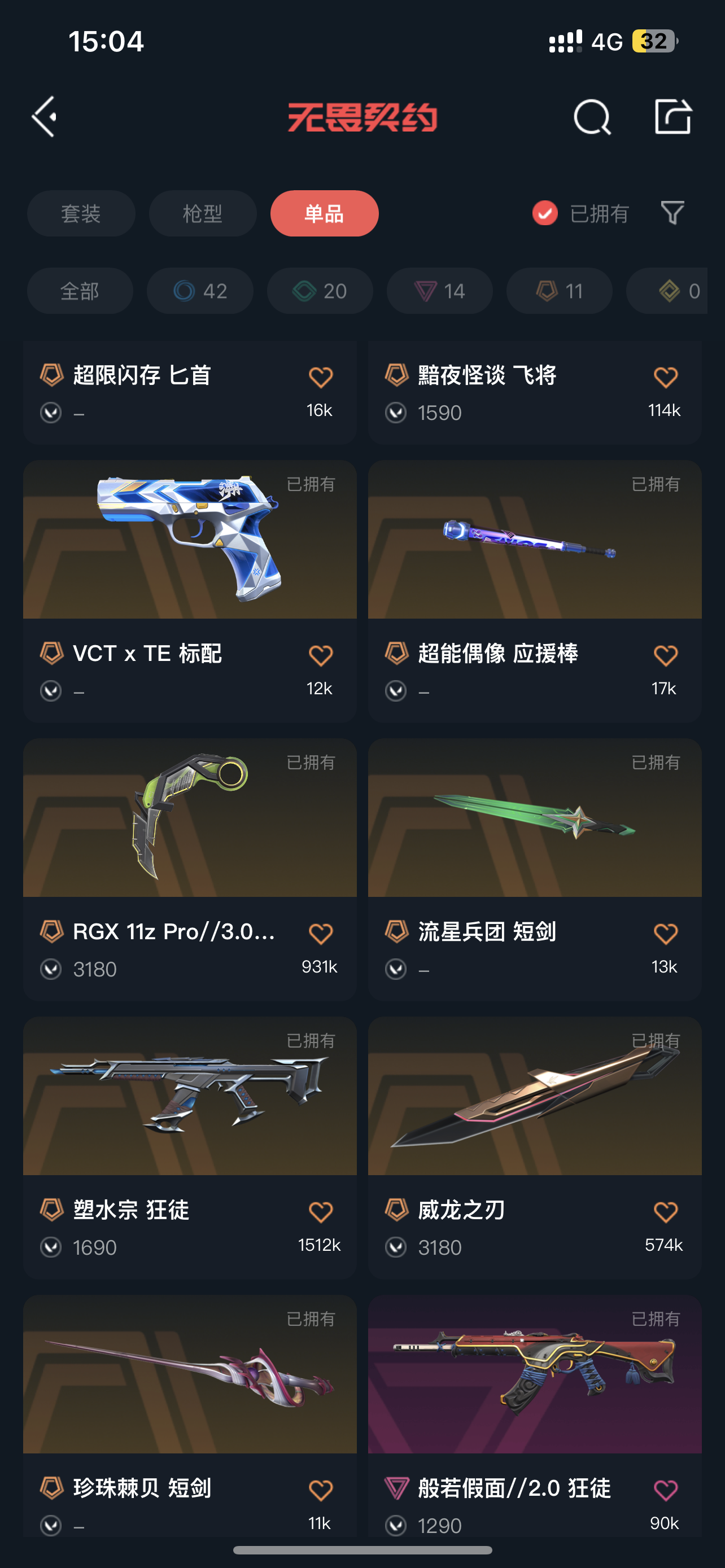Open the 般若假面//2.0 狂徒 card
Screen dimensions: 725x1568
(535, 1376)
